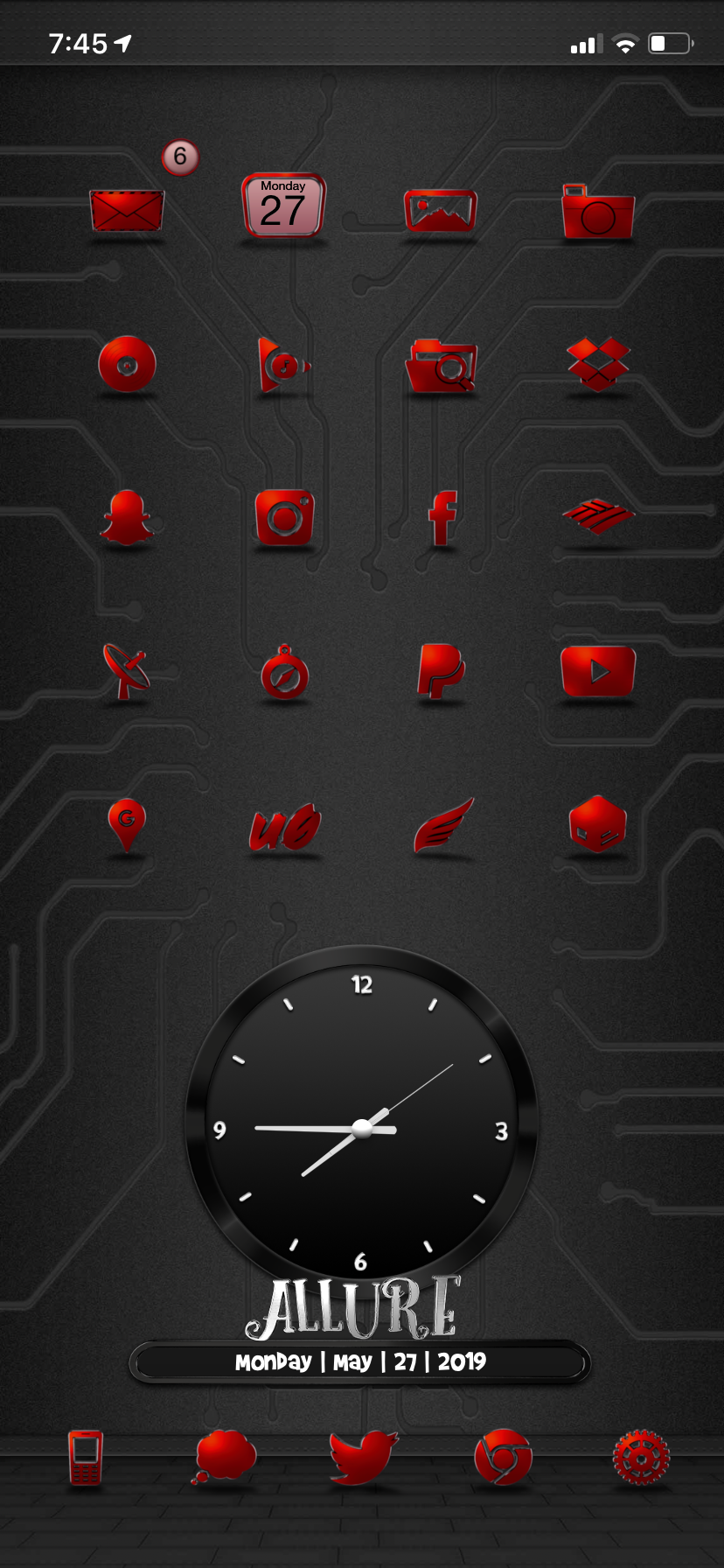Open Messages bubble in the dock
Image resolution: width=724 pixels, height=1568 pixels.
pos(224,1456)
